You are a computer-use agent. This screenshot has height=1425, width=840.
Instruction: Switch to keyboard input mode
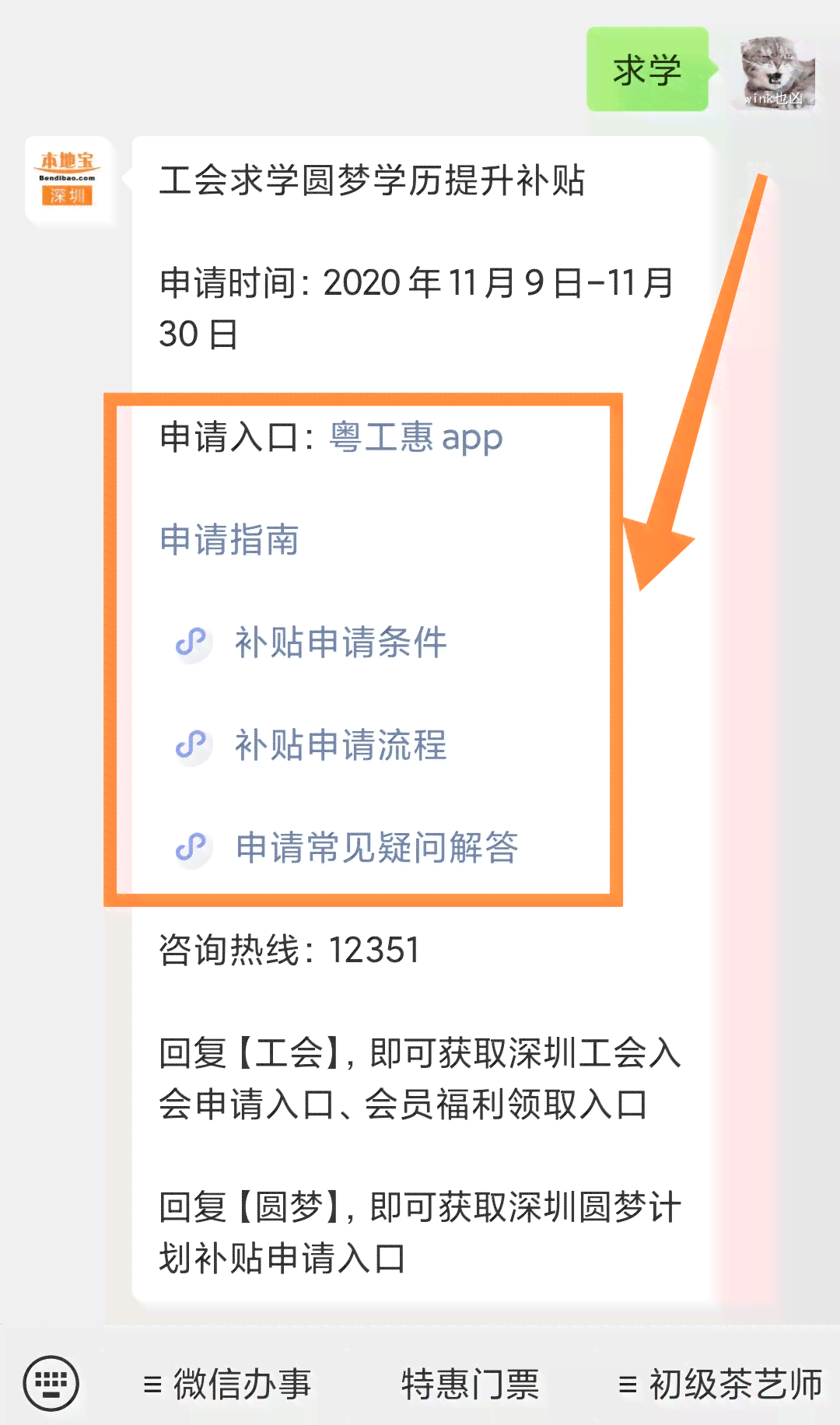pos(51,1383)
